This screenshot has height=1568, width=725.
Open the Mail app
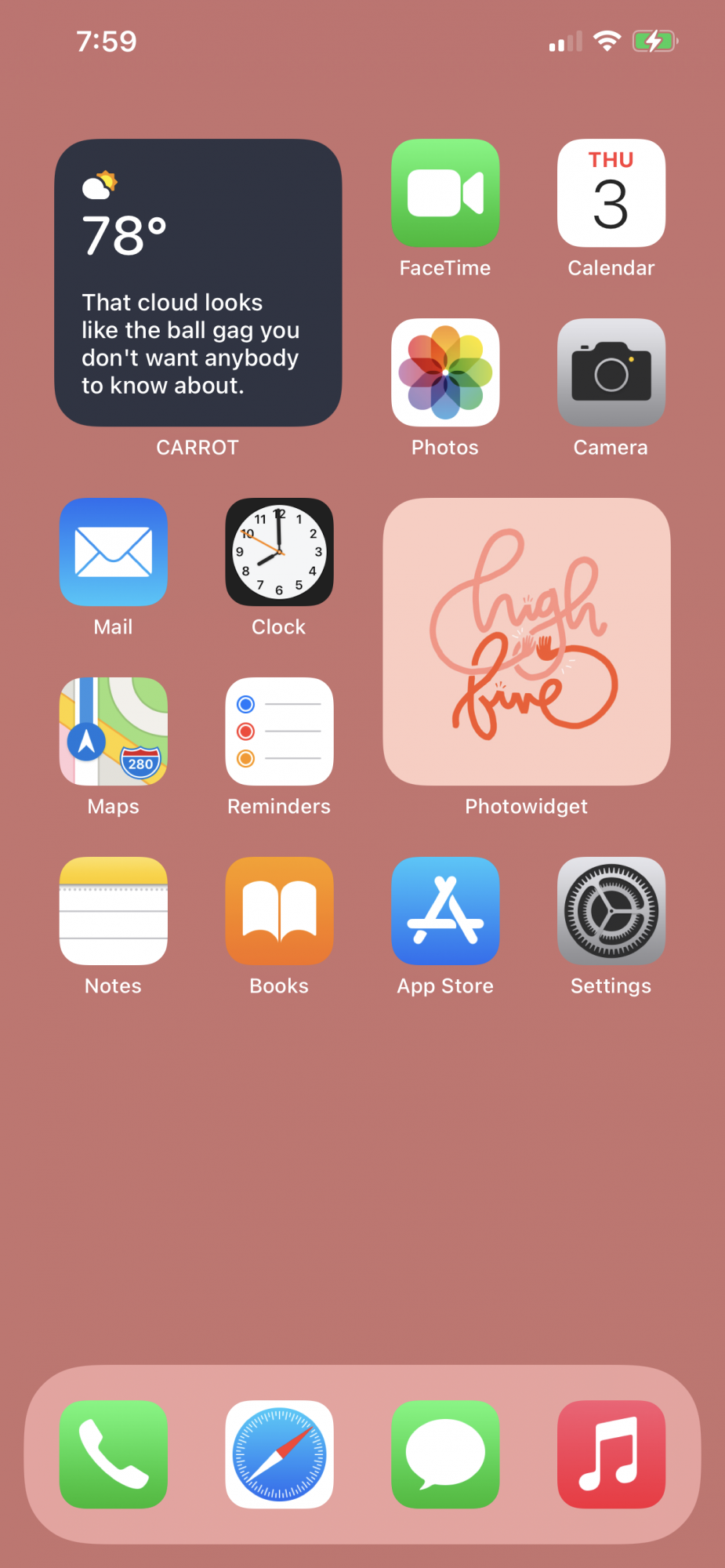pos(114,552)
